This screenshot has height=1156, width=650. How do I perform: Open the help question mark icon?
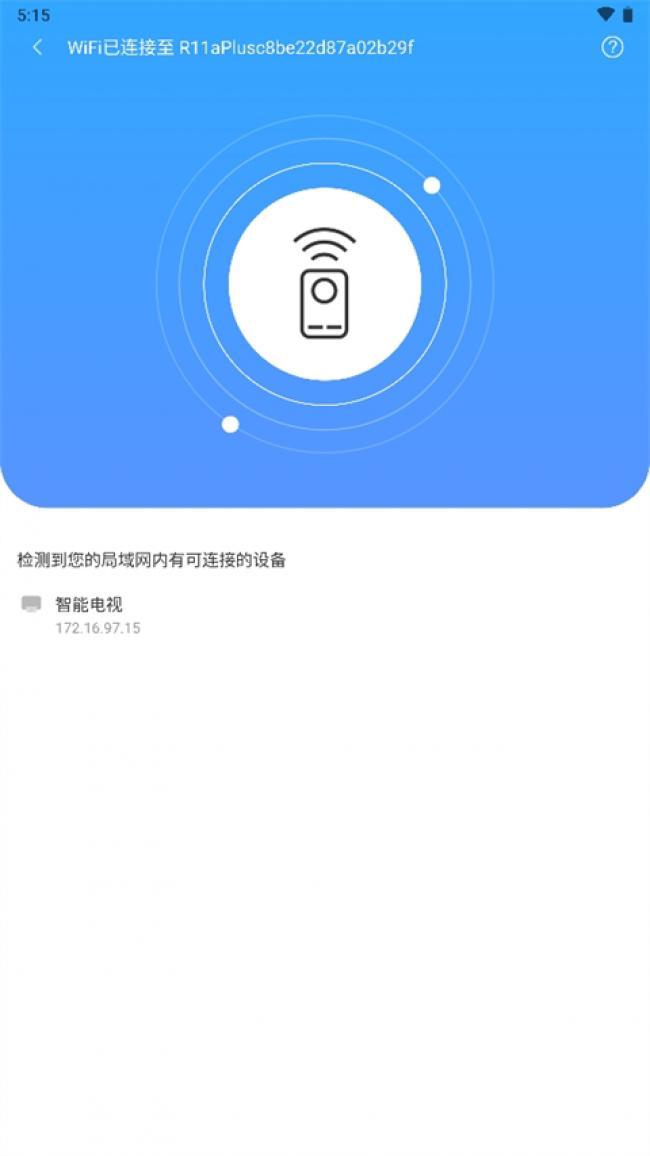(612, 47)
